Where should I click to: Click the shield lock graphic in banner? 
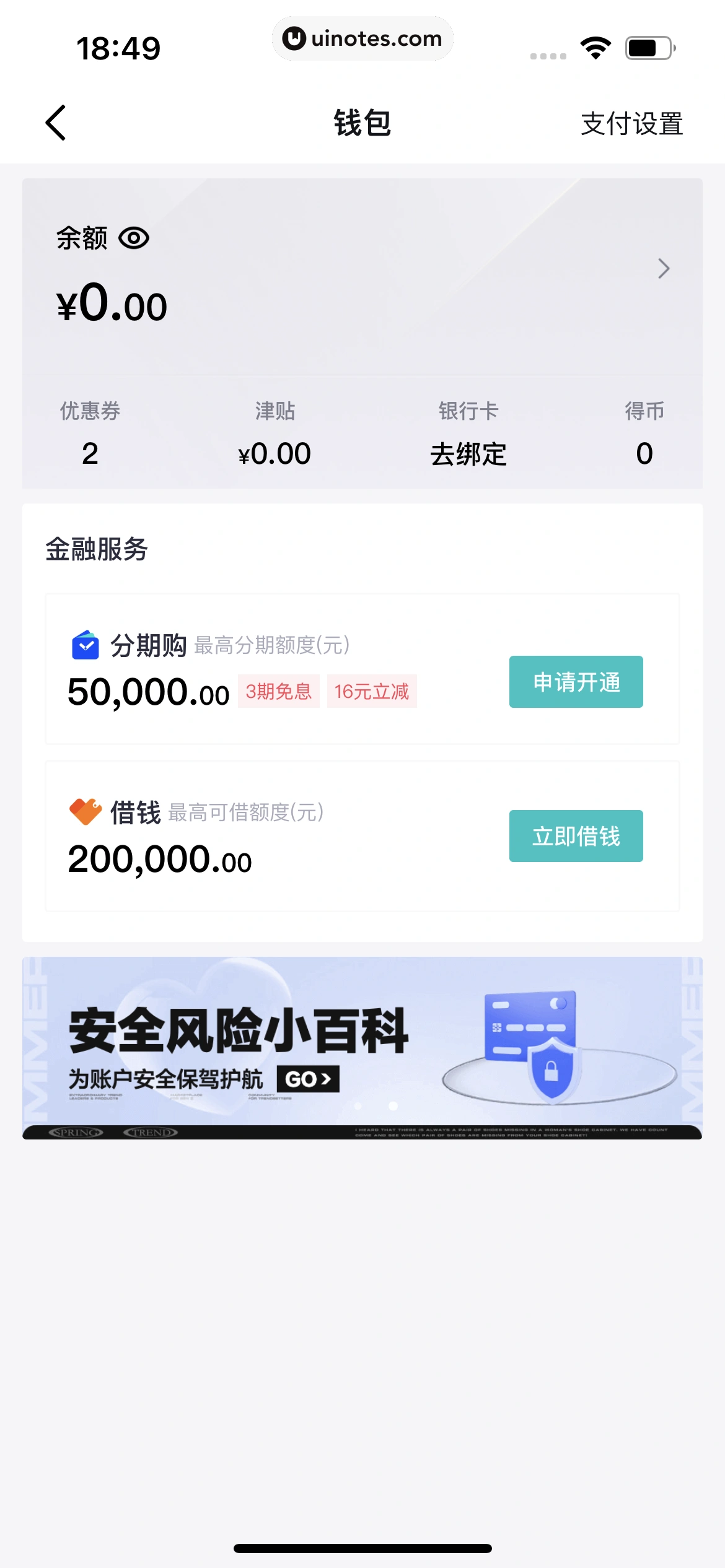click(x=553, y=1072)
